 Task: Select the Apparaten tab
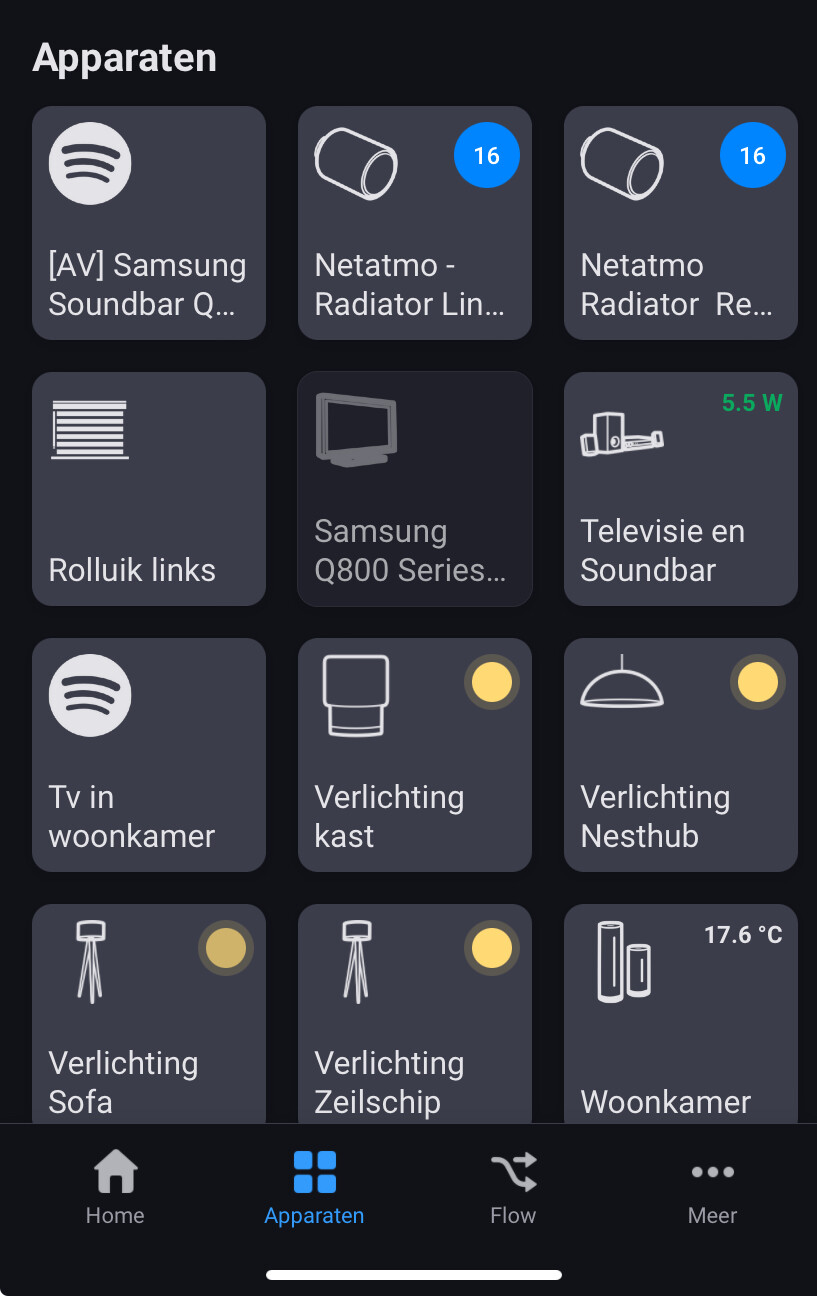(314, 1188)
